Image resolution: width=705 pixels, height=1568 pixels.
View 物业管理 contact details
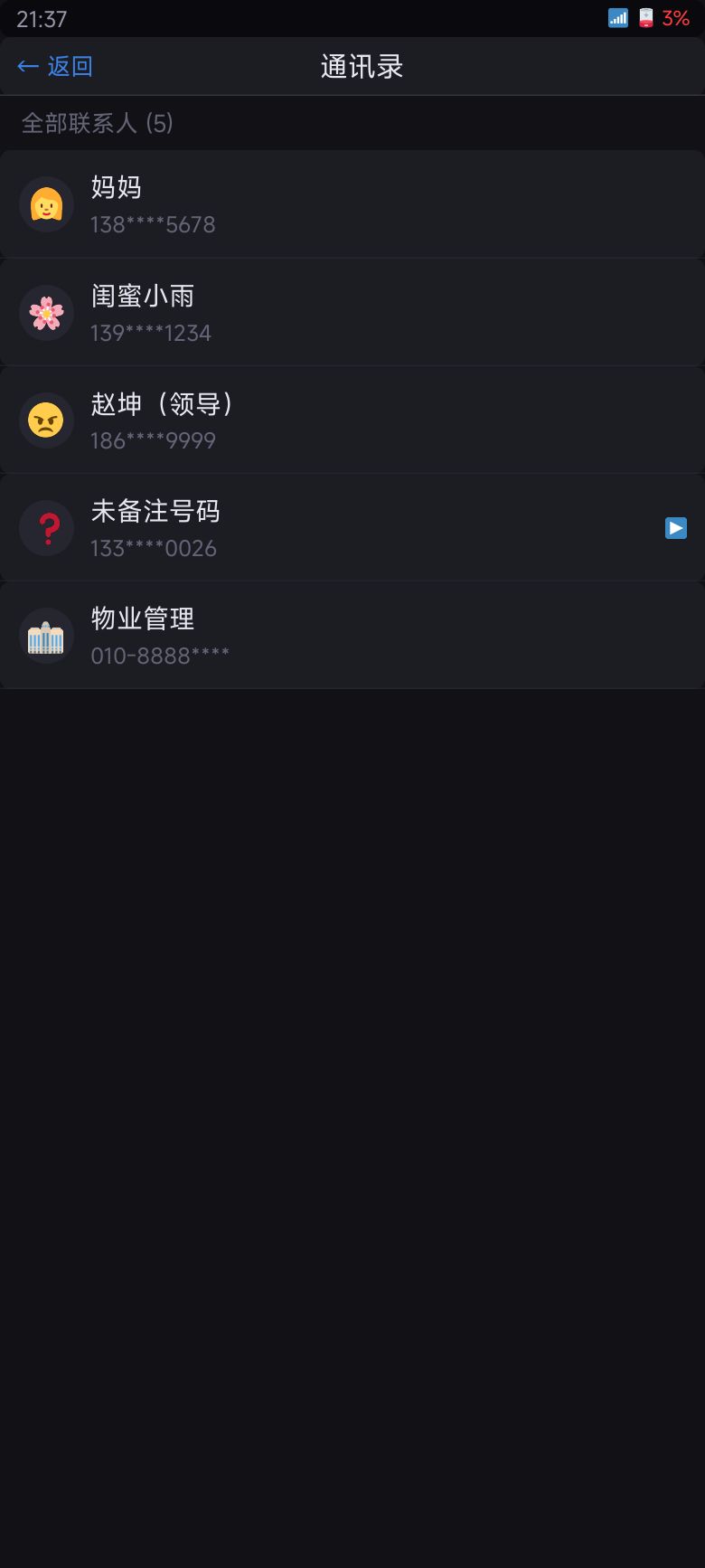tap(352, 636)
